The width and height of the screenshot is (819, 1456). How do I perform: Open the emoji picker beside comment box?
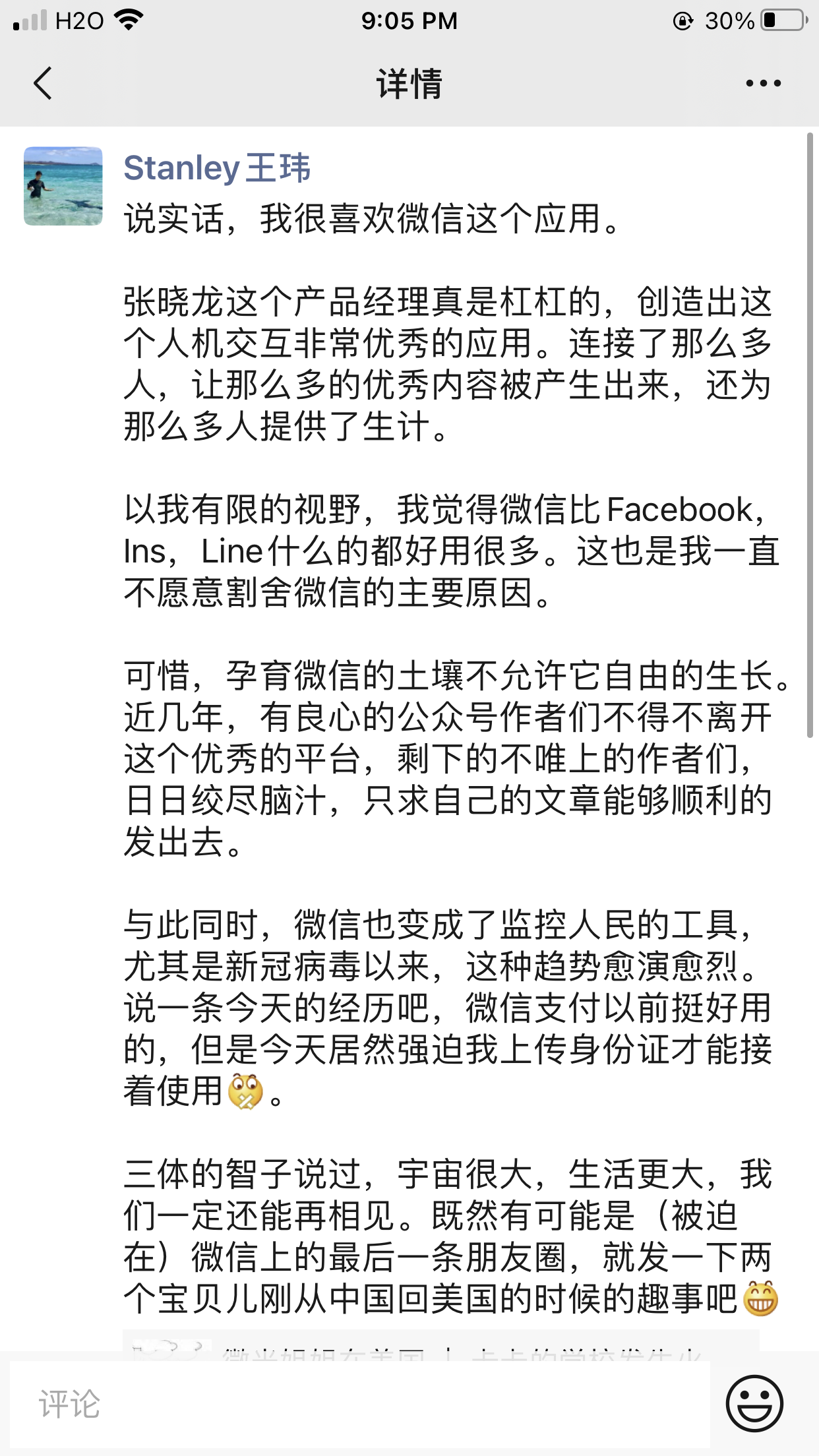point(754,1403)
